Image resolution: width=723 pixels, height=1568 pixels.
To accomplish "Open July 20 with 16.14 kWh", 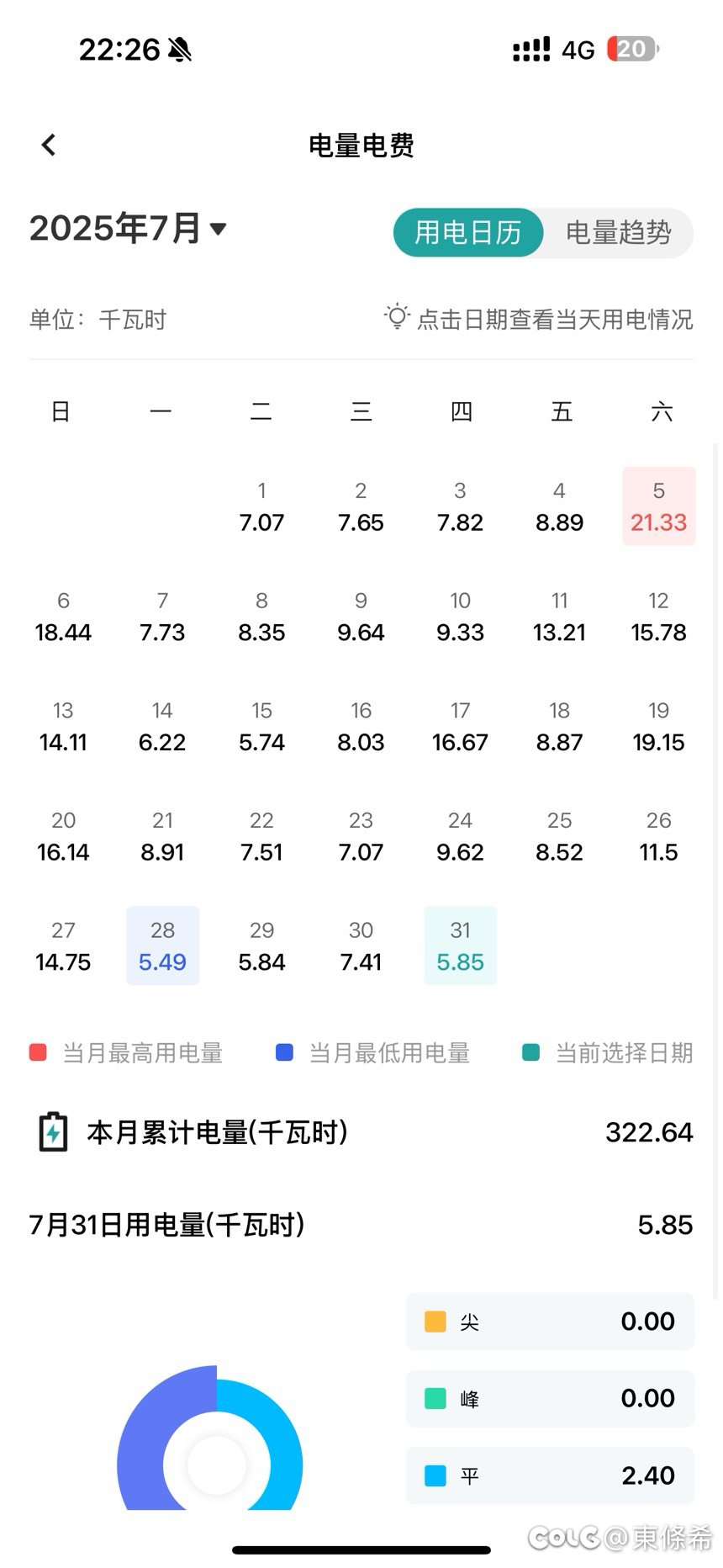I will tap(63, 836).
